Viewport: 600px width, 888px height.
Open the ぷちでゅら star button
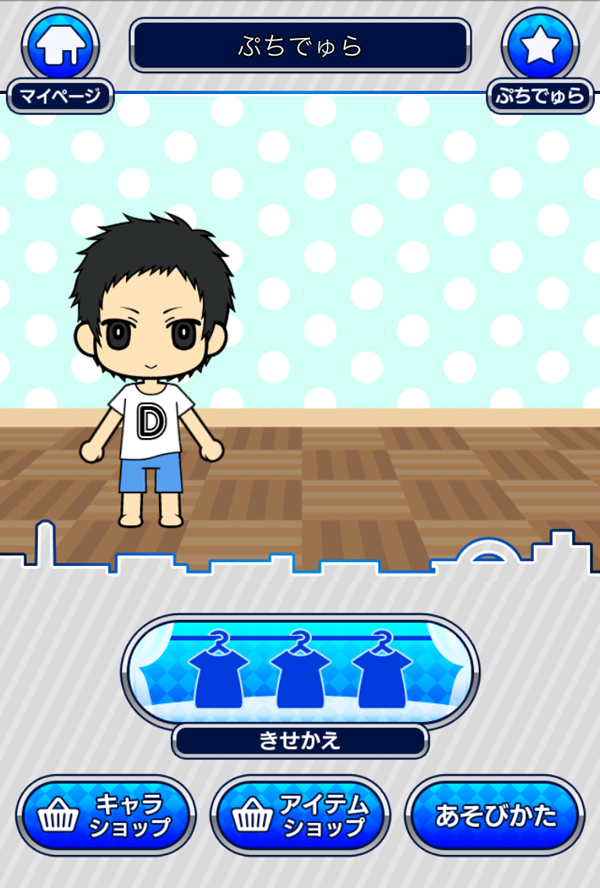(x=540, y=47)
